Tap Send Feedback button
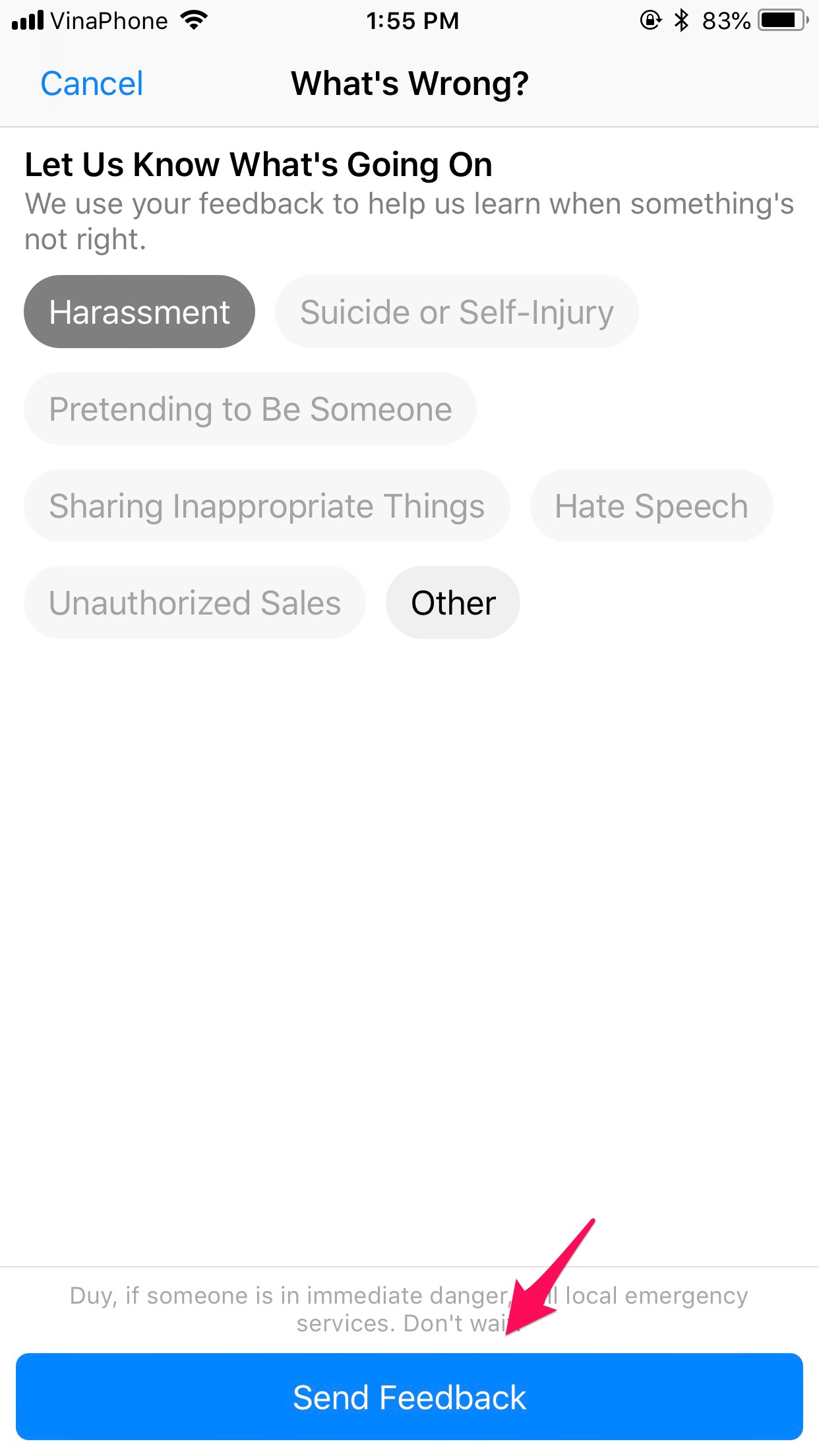819x1456 pixels. coord(409,1397)
